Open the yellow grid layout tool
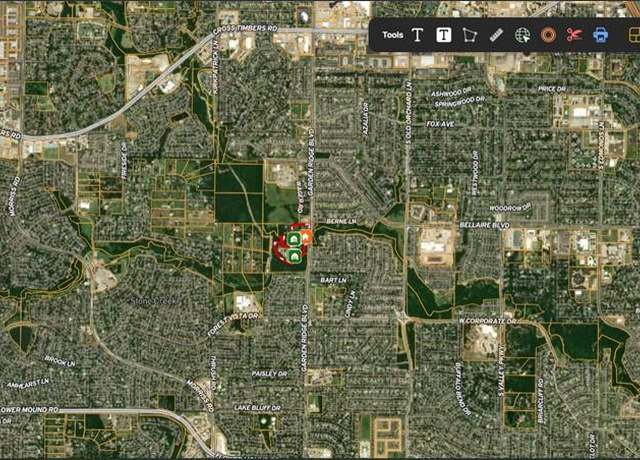Image resolution: width=640 pixels, height=460 pixels. coord(633,35)
